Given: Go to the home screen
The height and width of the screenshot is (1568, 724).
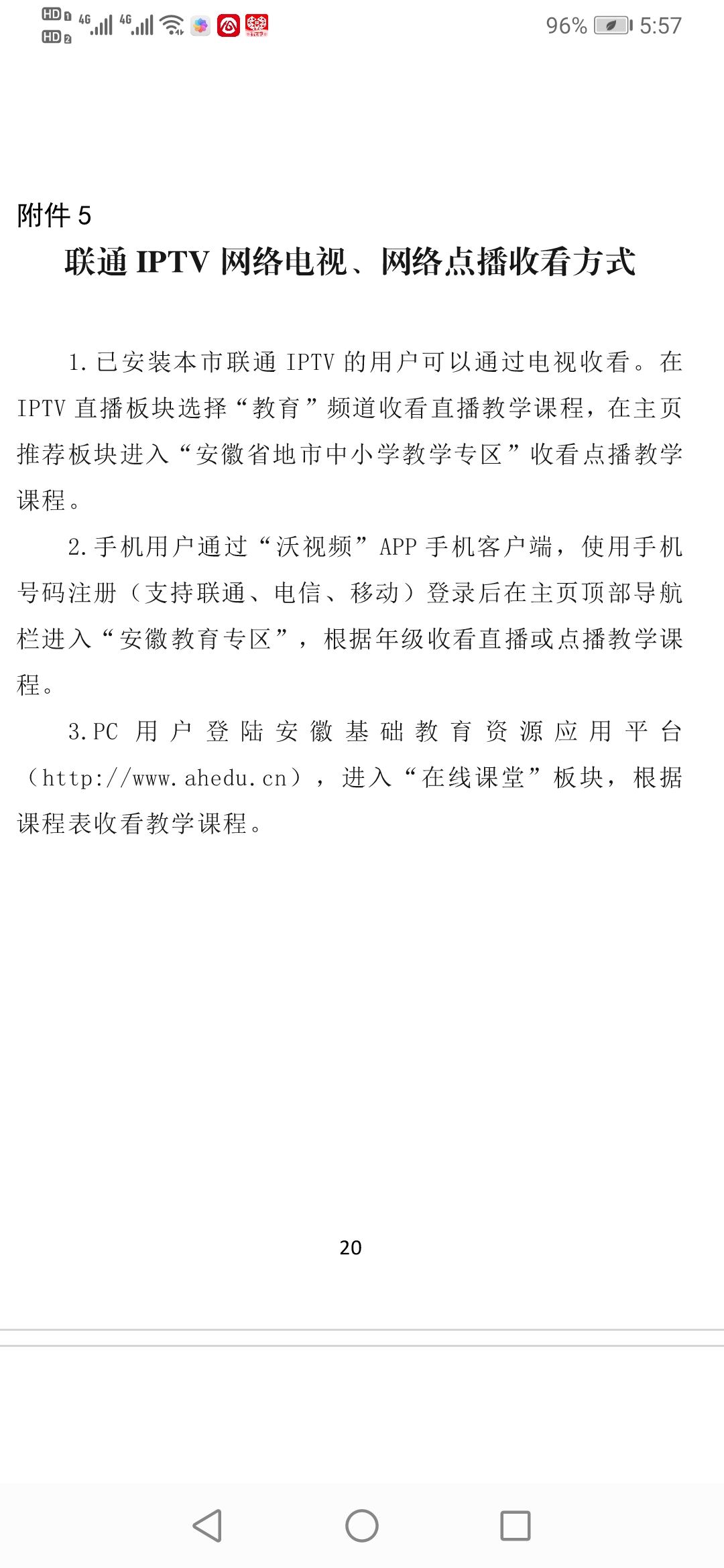Looking at the screenshot, I should (362, 1526).
